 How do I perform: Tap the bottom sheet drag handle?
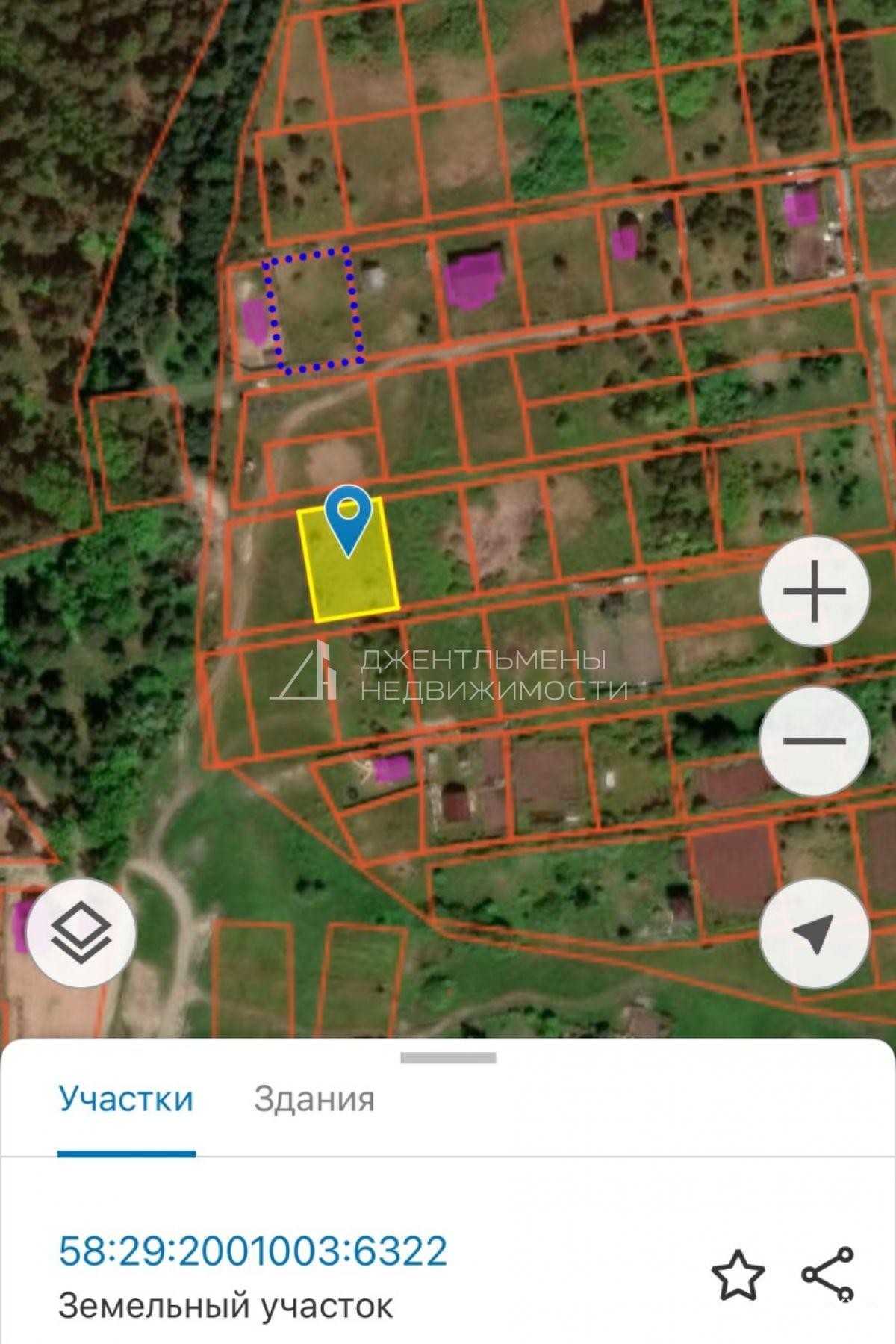[x=448, y=1057]
